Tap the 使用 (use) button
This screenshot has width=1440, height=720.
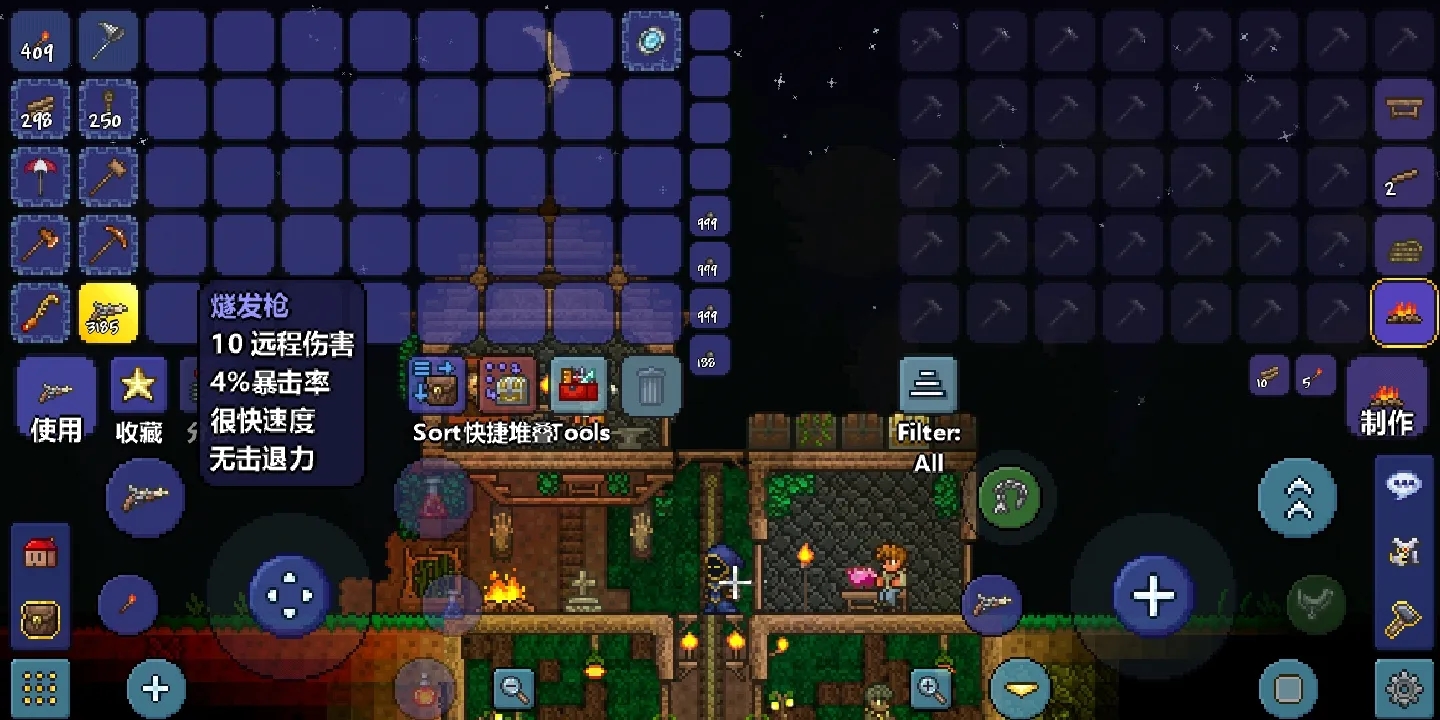click(x=56, y=400)
